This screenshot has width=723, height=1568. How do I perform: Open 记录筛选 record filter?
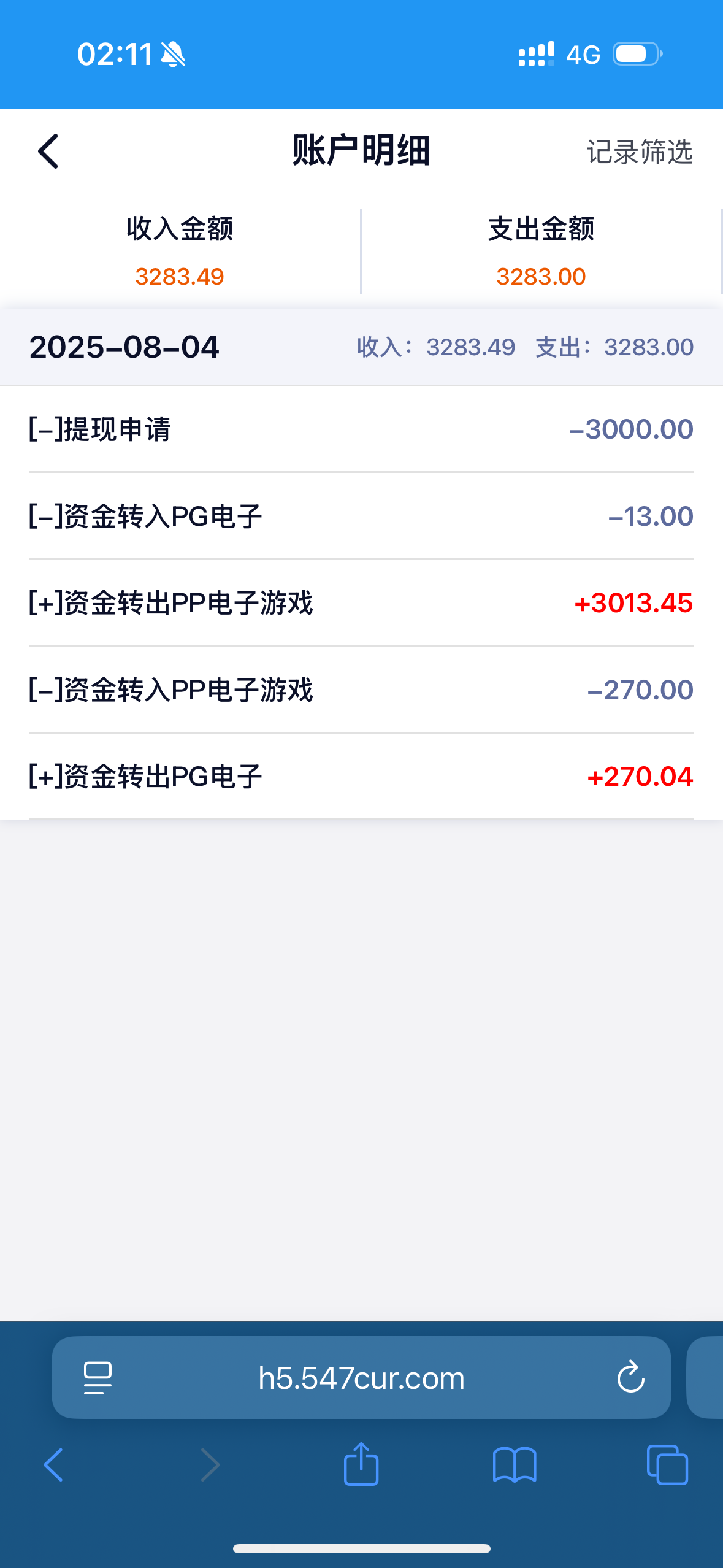pos(640,152)
